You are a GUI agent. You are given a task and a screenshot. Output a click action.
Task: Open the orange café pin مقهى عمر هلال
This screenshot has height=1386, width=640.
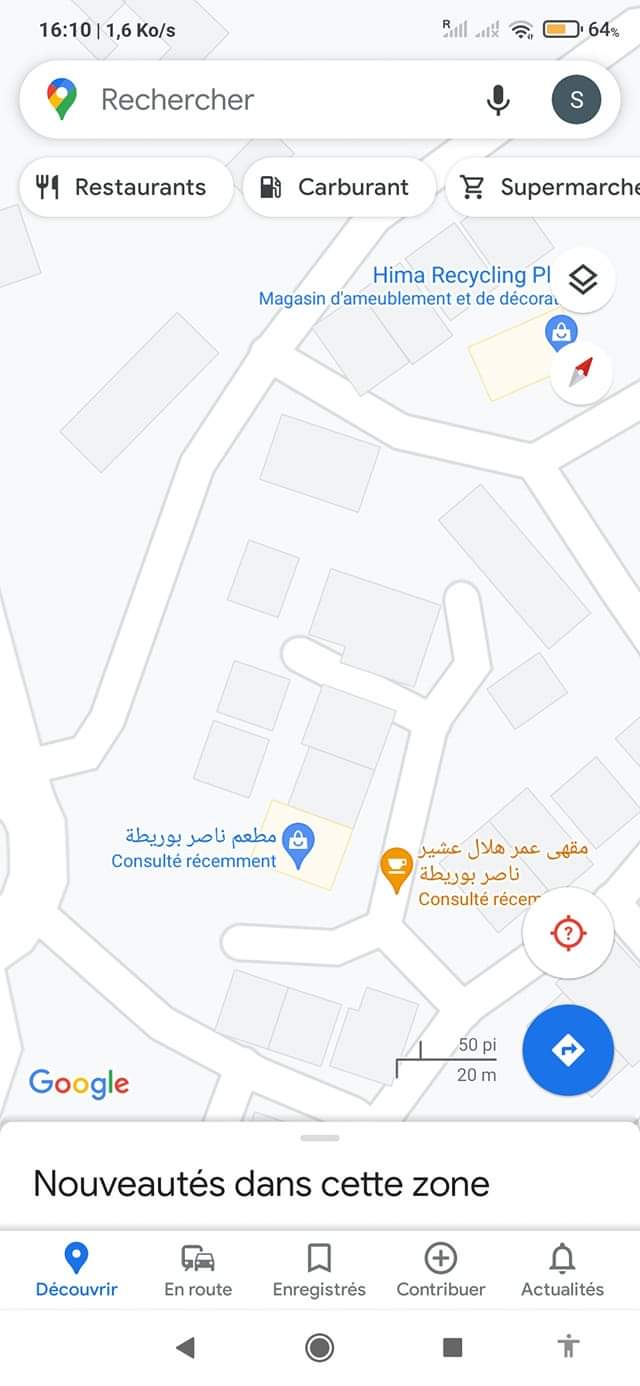pos(397,866)
